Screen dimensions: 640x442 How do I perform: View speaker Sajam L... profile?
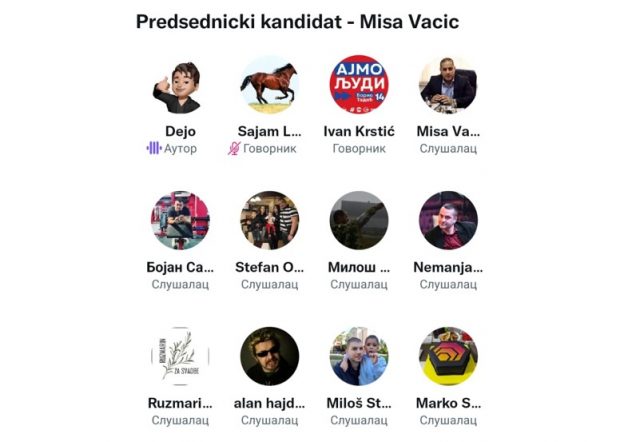pyautogui.click(x=269, y=85)
